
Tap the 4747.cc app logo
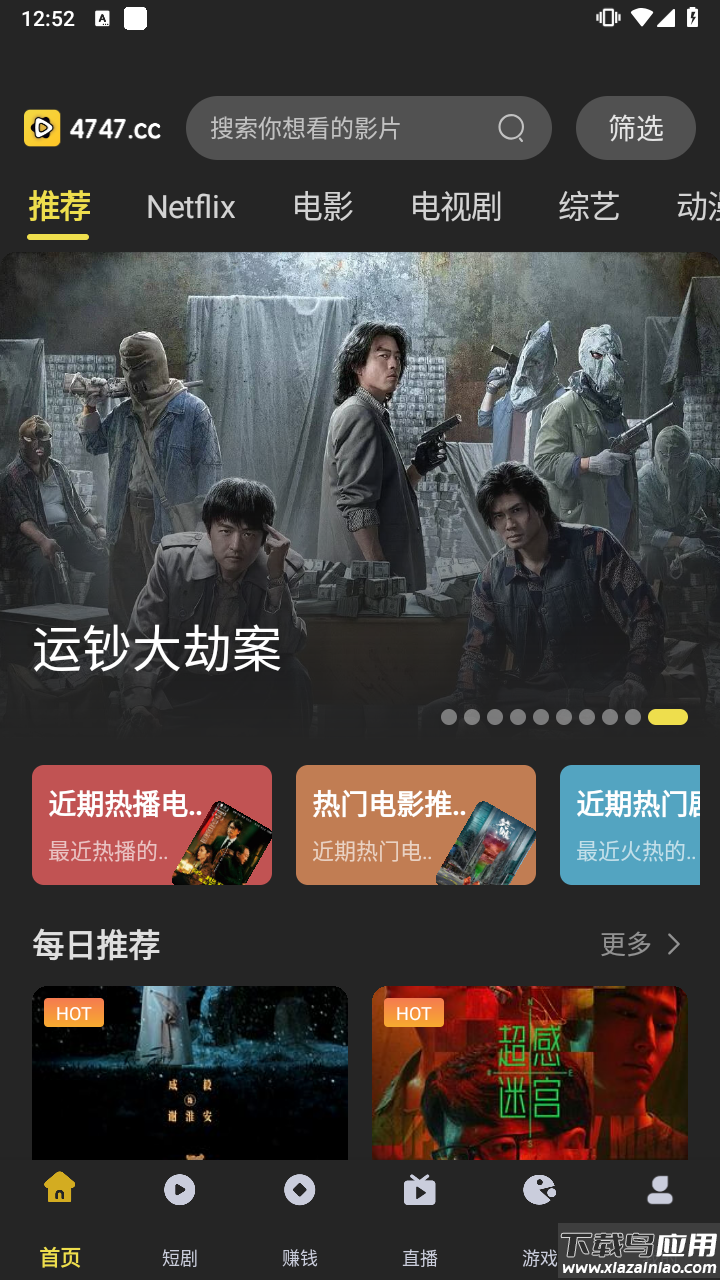[x=92, y=128]
